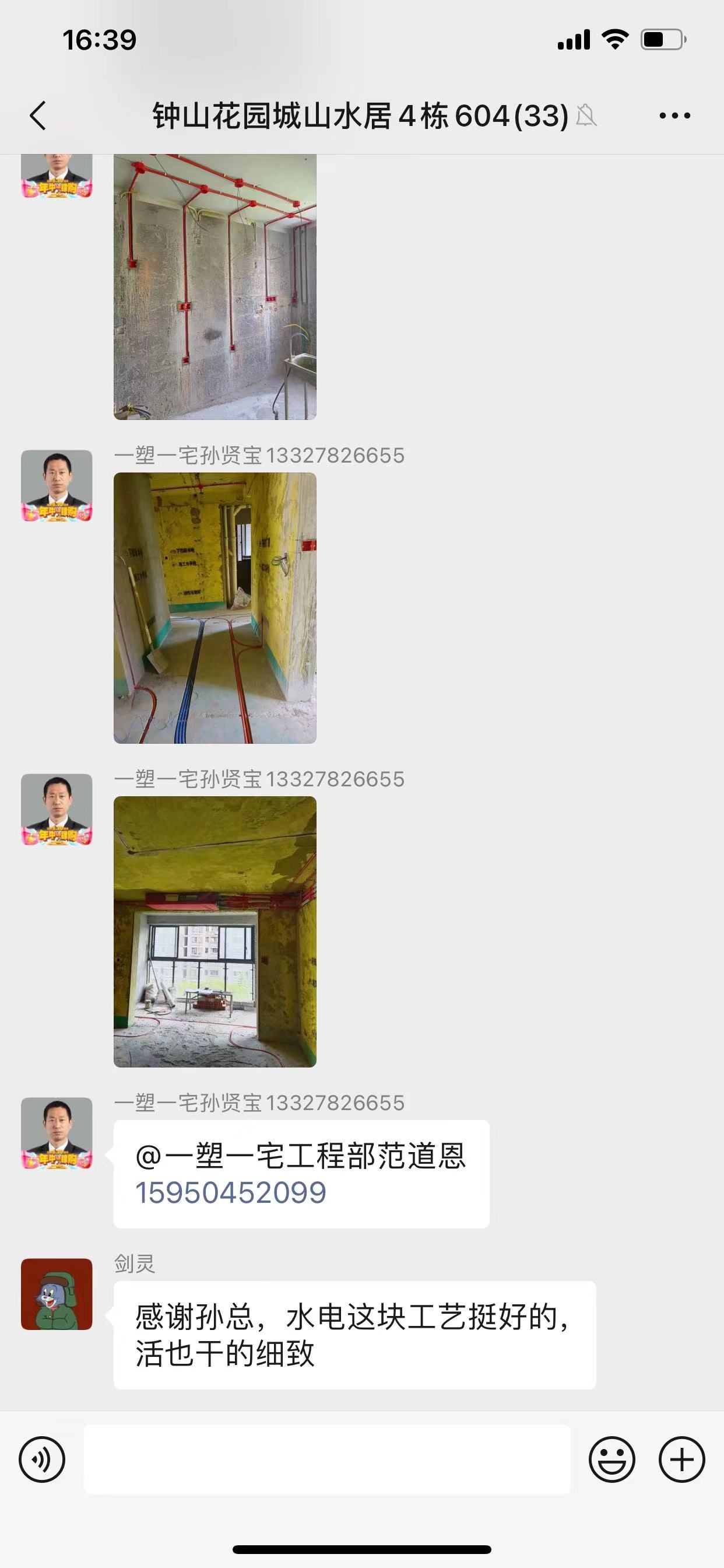Focus the message text field

tap(326, 1459)
